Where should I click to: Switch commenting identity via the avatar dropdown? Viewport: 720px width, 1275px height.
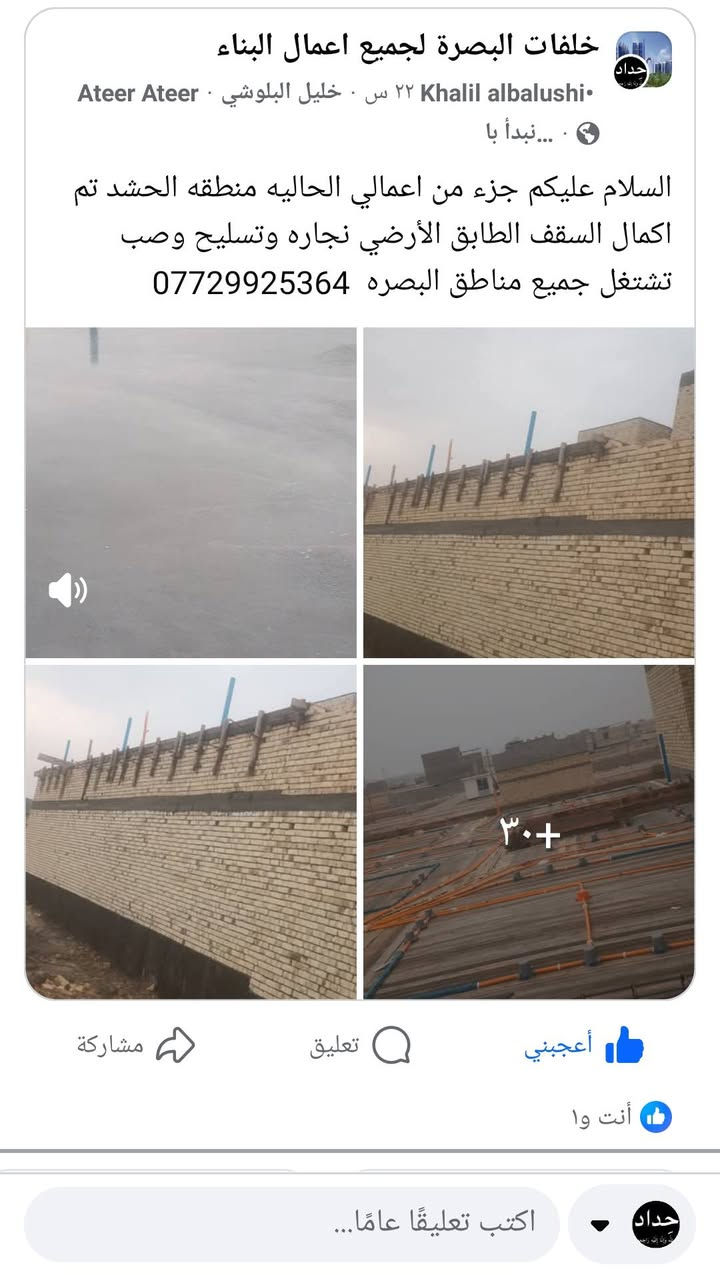pyautogui.click(x=601, y=1225)
